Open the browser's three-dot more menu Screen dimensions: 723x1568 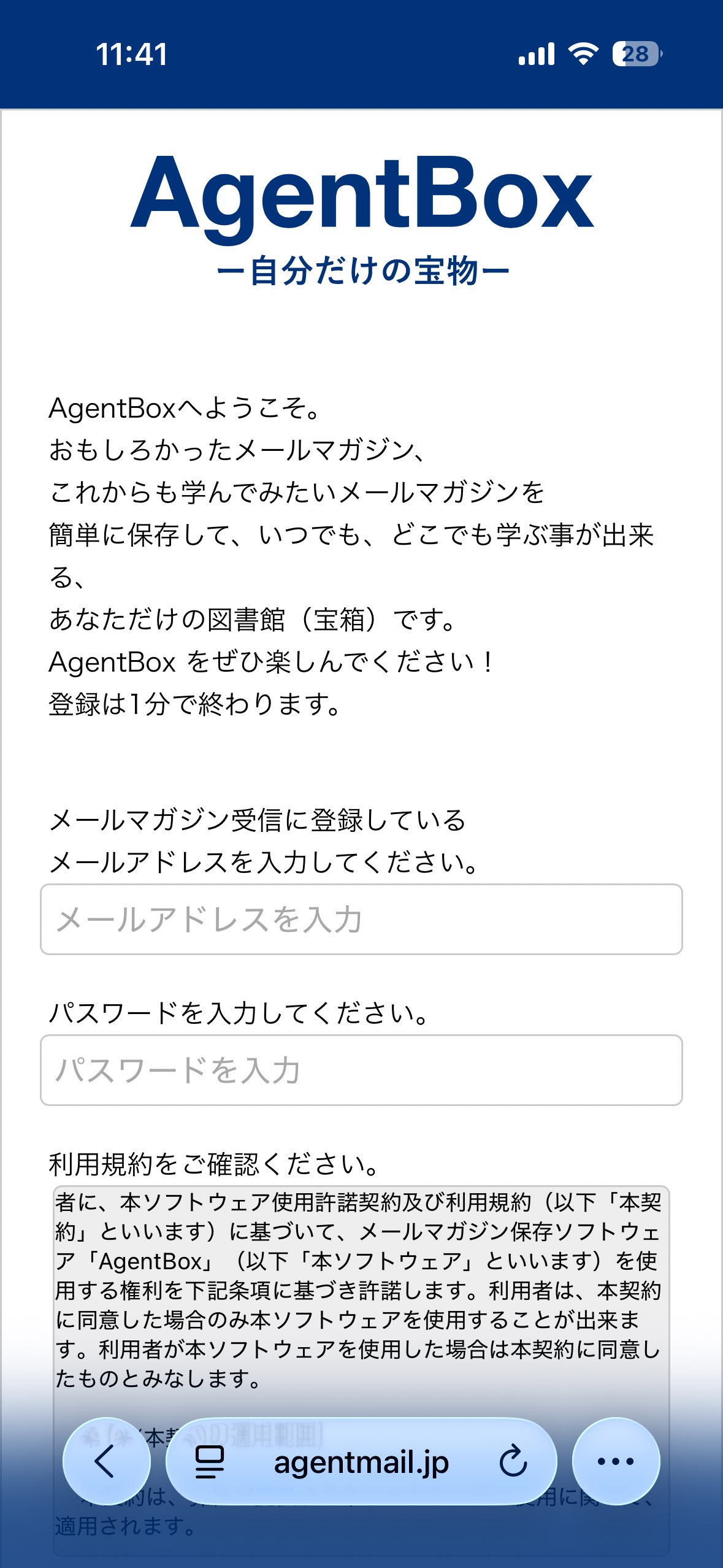tap(616, 1461)
